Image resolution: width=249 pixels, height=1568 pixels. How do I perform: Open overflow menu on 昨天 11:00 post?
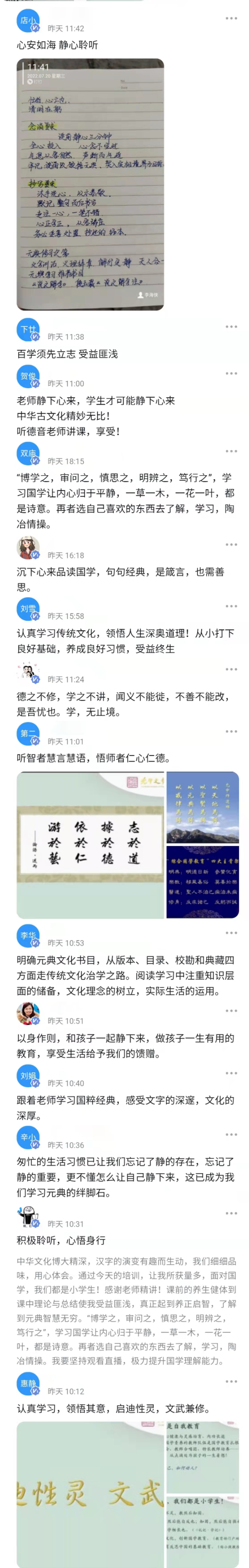pyautogui.click(x=231, y=374)
